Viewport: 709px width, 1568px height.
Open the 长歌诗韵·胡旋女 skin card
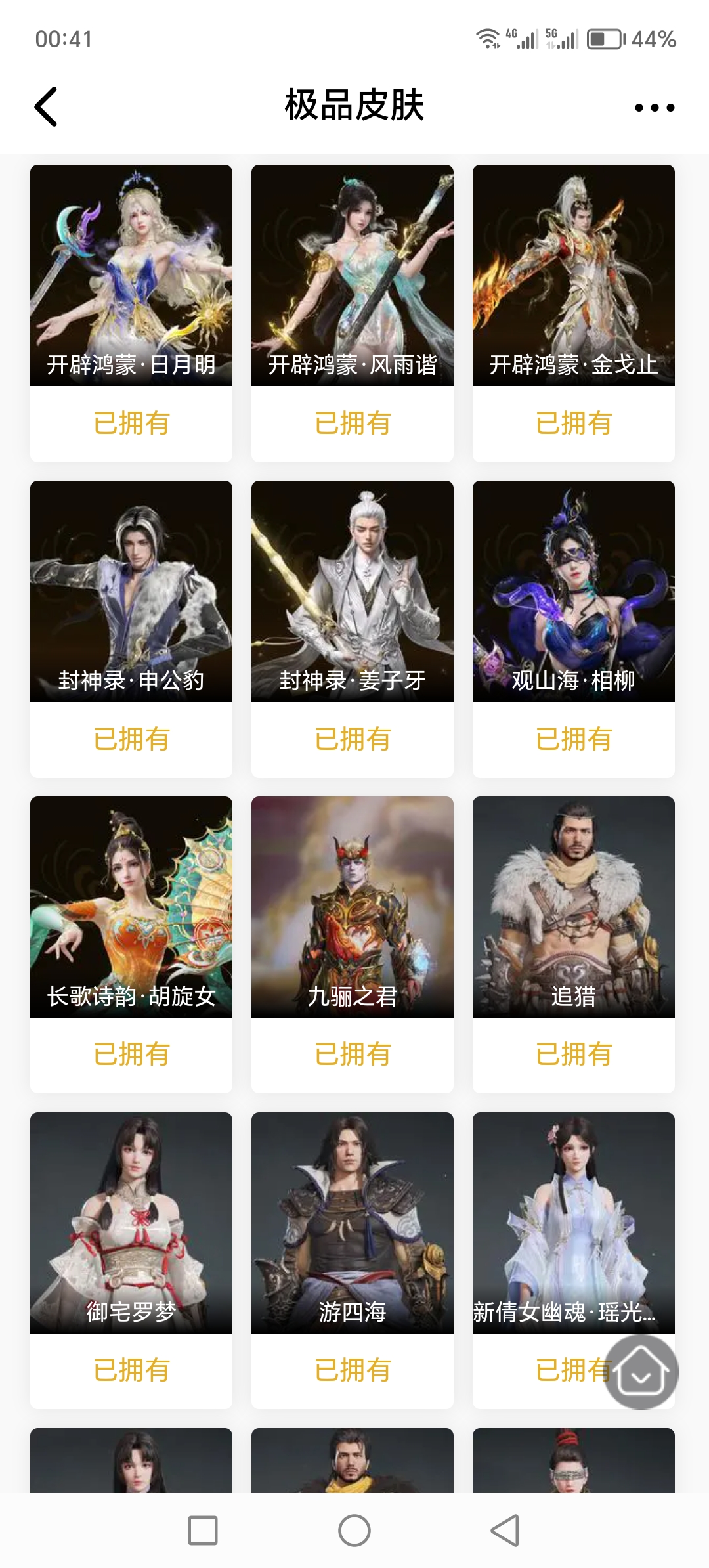click(x=131, y=907)
